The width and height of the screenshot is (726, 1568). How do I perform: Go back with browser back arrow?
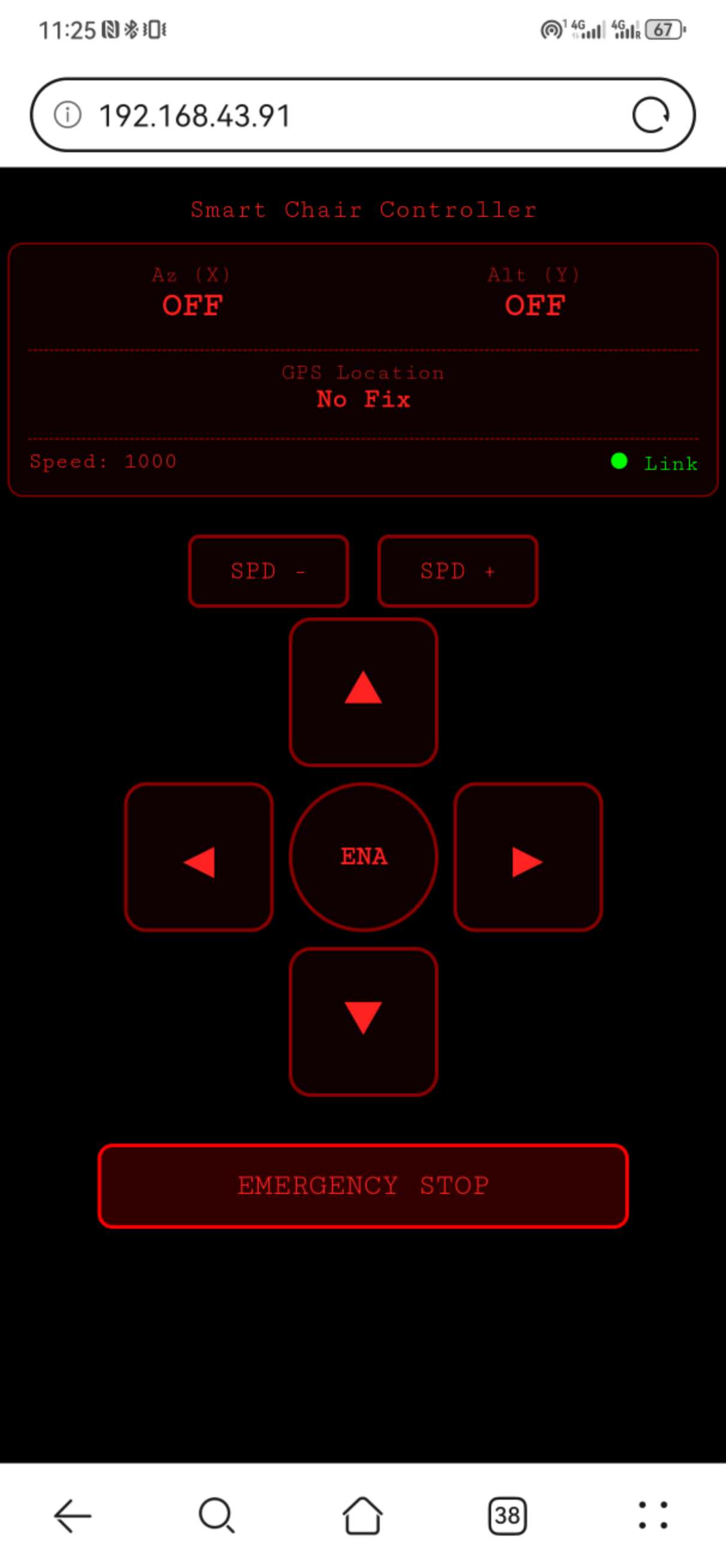(73, 1515)
